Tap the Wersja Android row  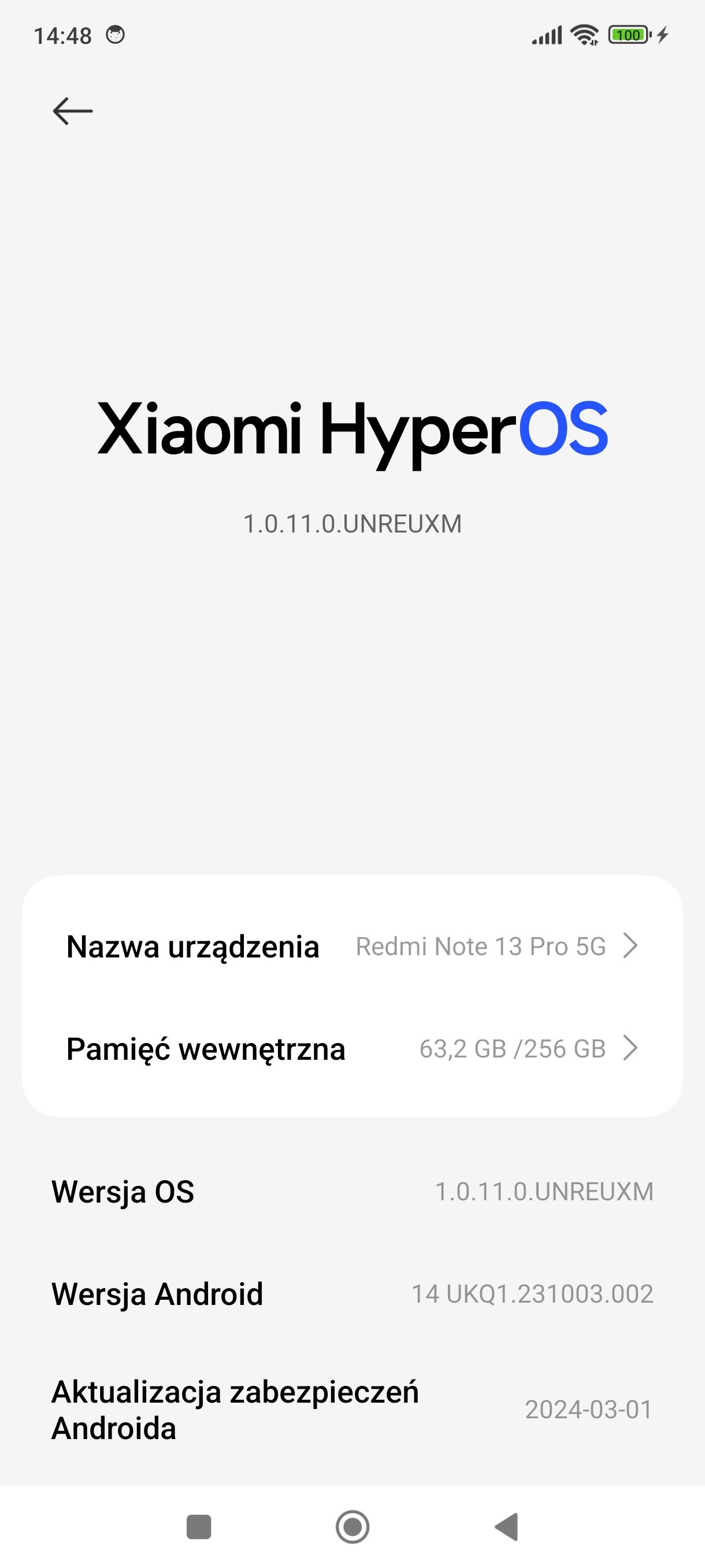pyautogui.click(x=352, y=1293)
